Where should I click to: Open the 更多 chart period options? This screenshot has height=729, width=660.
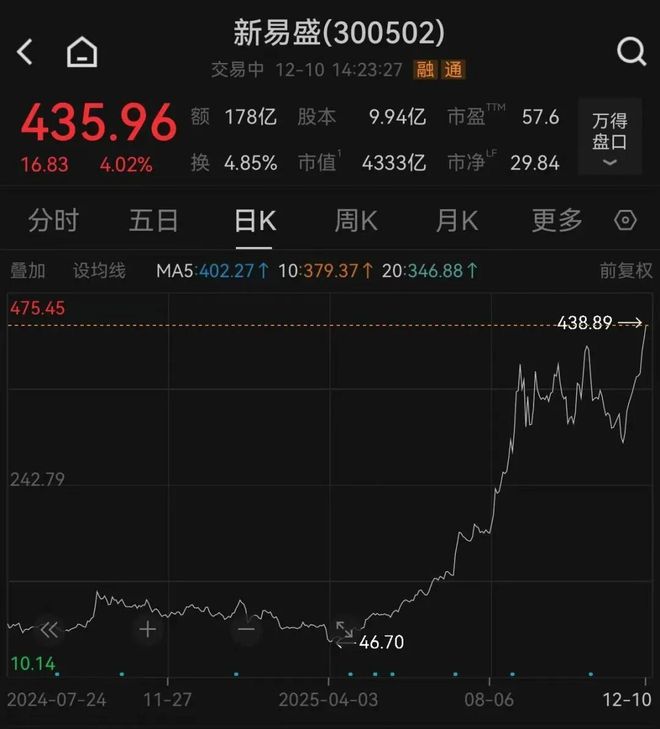click(557, 221)
